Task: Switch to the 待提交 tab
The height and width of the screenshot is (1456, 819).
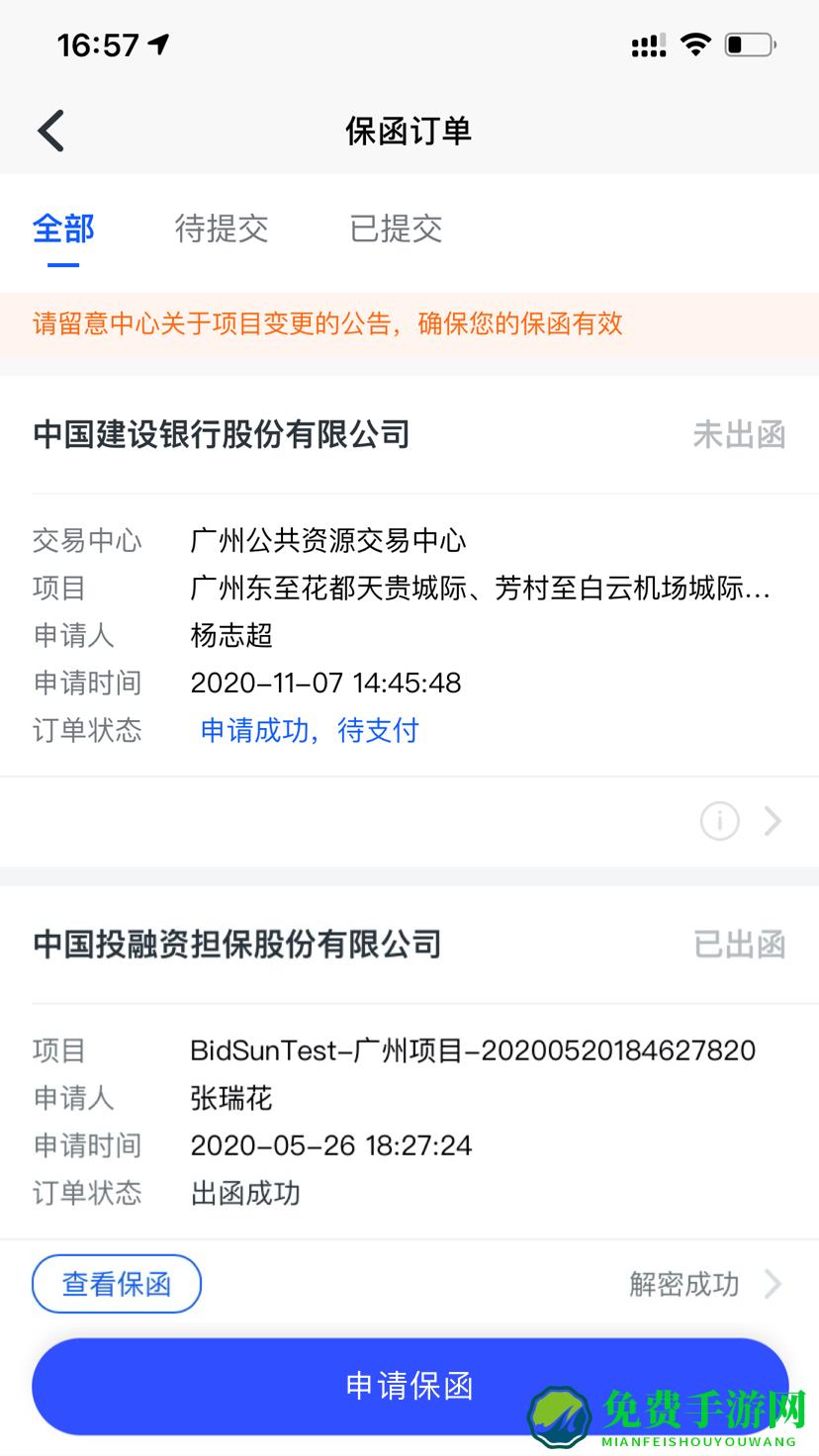Action: 222,229
